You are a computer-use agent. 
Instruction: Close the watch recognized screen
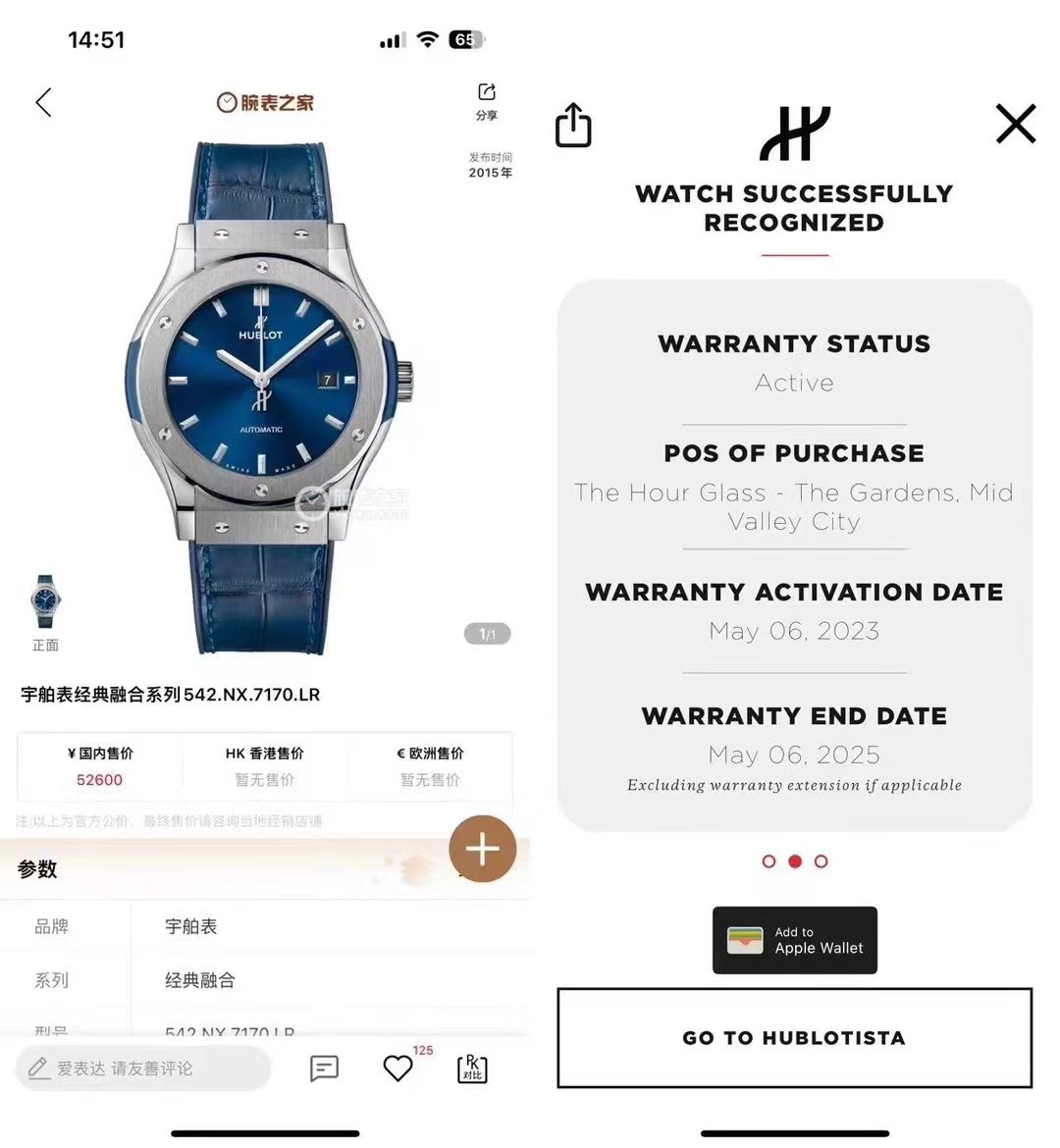1015,125
